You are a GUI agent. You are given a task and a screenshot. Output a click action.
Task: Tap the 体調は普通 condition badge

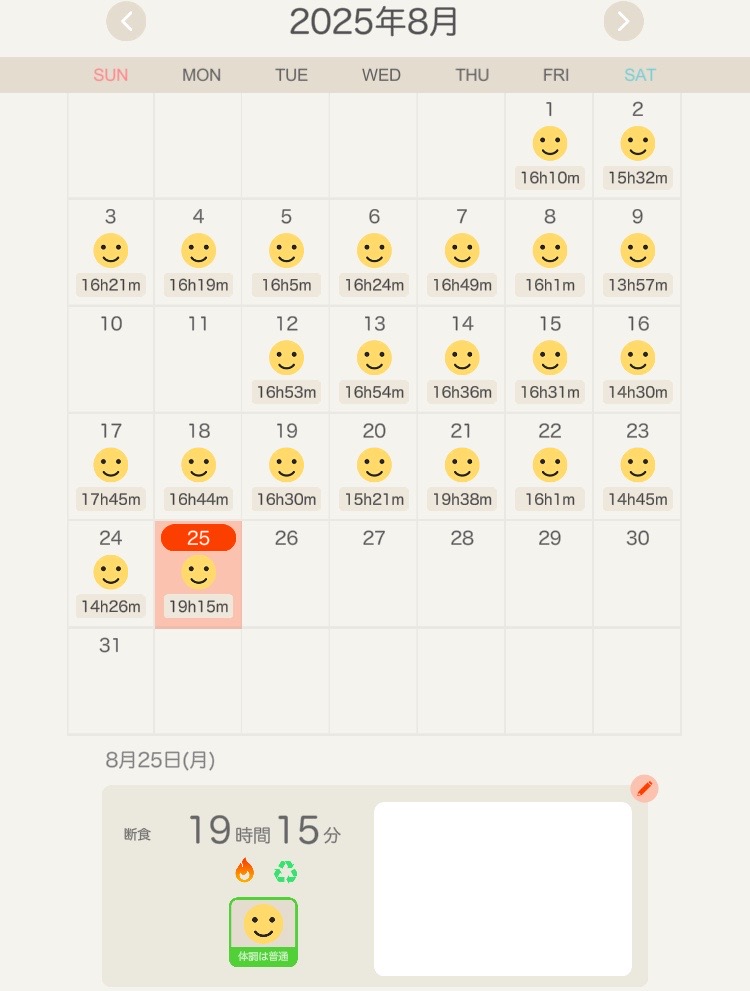(x=263, y=932)
